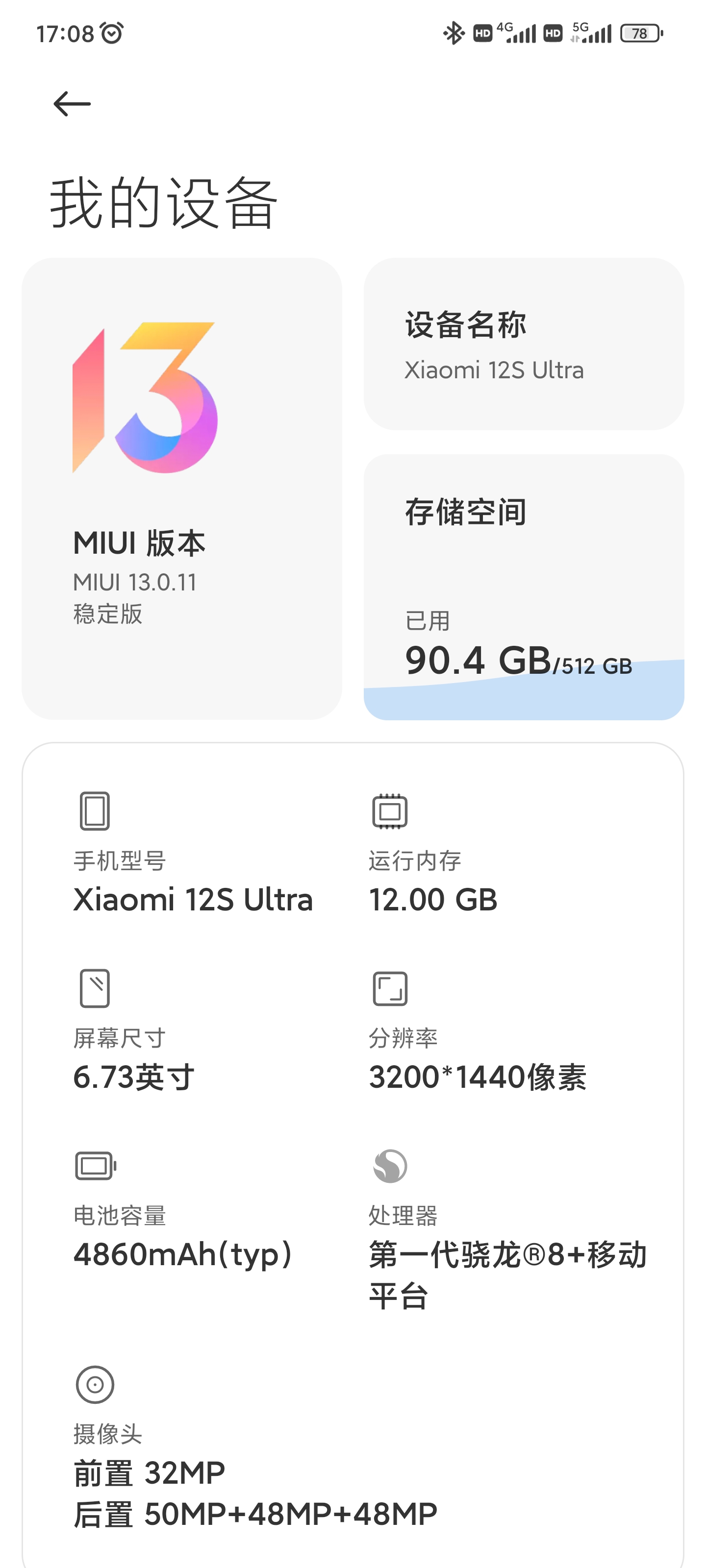Open the 设备名称 device name card
706x1568 pixels.
(525, 344)
